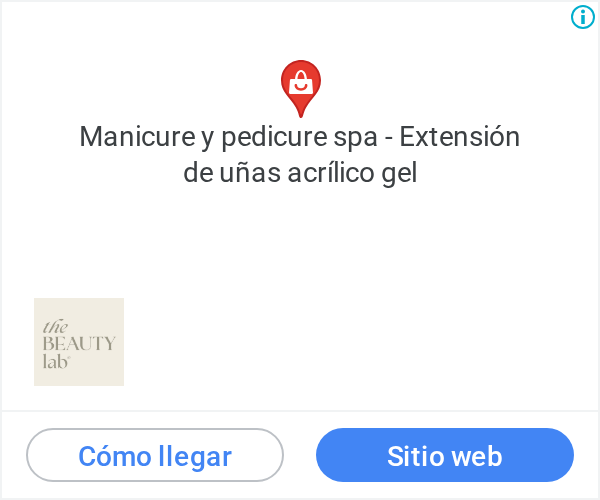Viewport: 600px width, 500px height.
Task: Open the manicure and pedicure spa ad headline
Action: click(x=300, y=155)
